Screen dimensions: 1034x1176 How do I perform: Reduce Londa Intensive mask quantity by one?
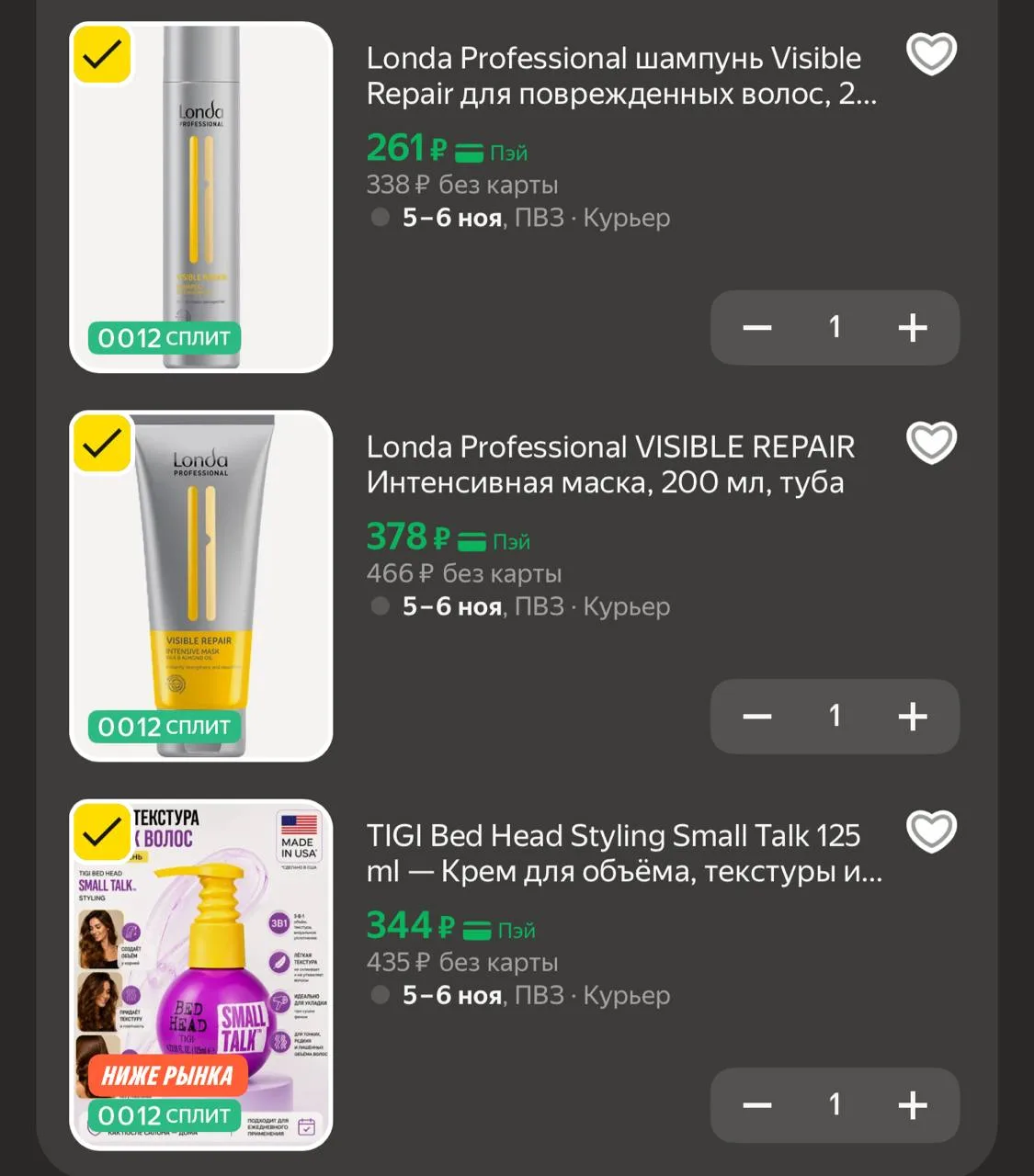tap(757, 716)
